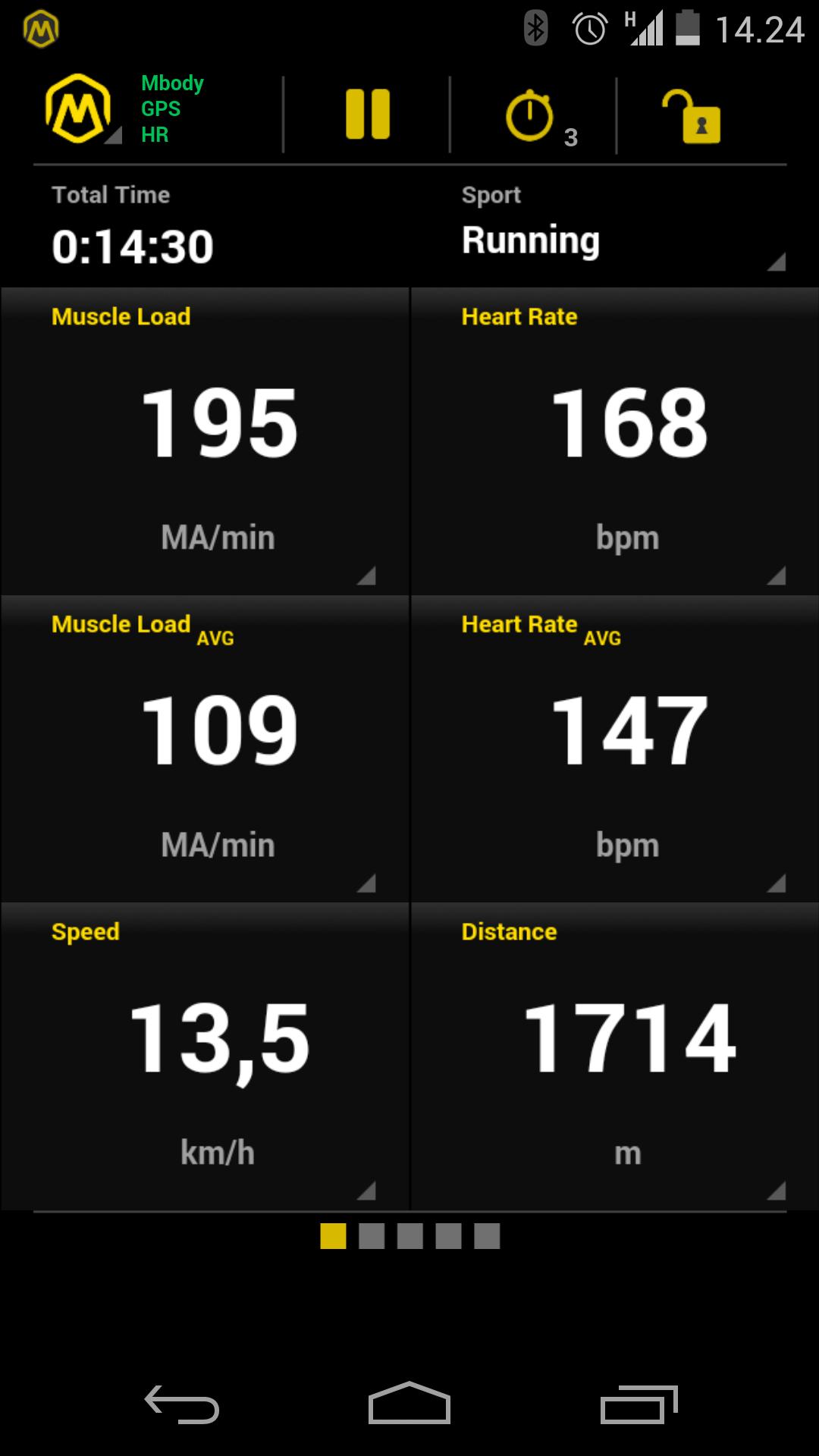
Task: Change the Heart Rate AVG tile
Action: click(614, 749)
